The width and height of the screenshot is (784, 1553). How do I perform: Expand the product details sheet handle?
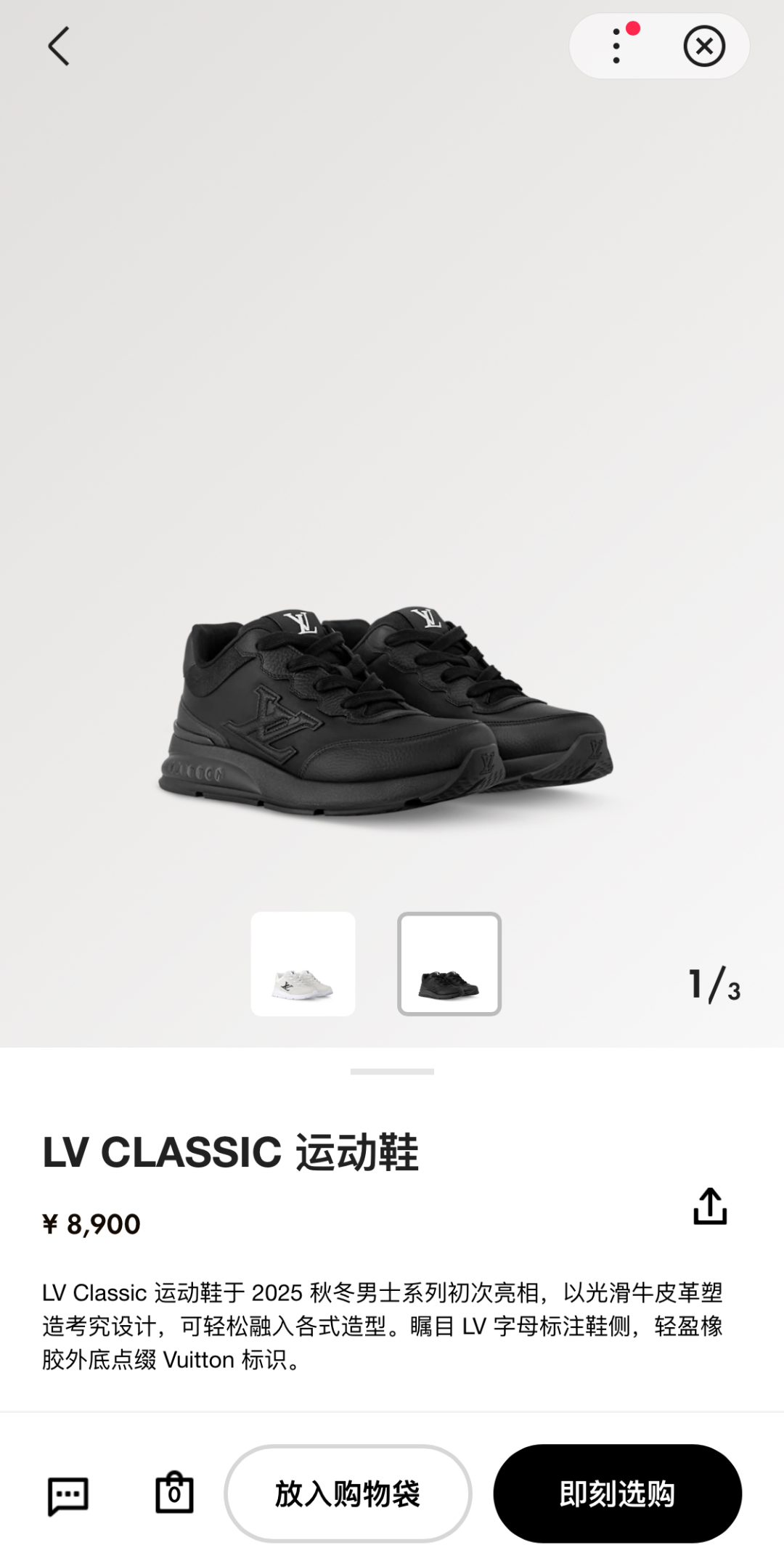point(392,1072)
